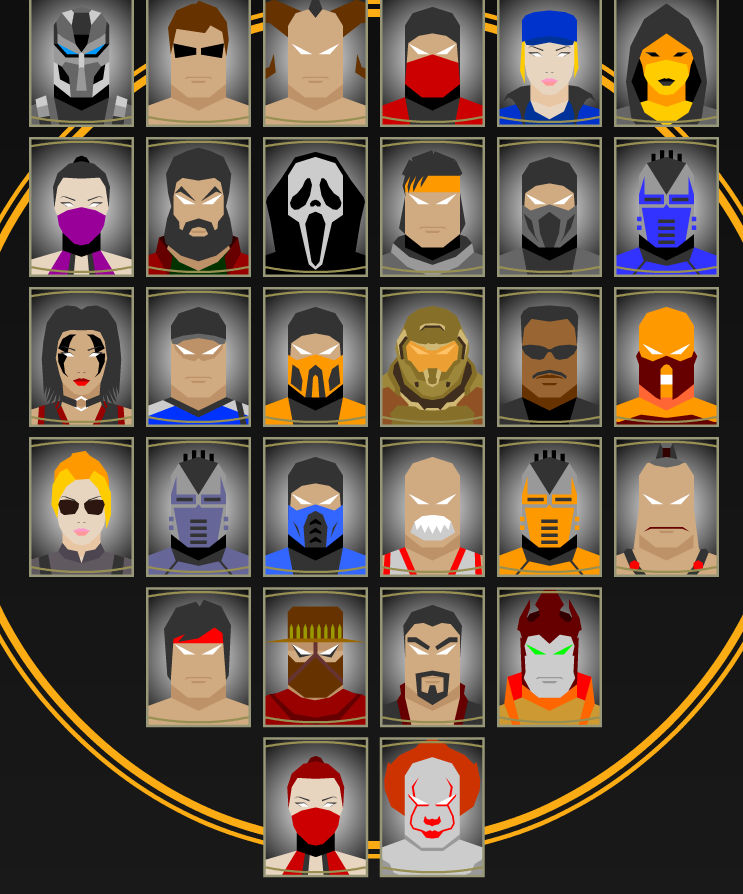Choose the red-masked Skarlet at the bottom
Image resolution: width=743 pixels, height=894 pixels.
coord(315,808)
